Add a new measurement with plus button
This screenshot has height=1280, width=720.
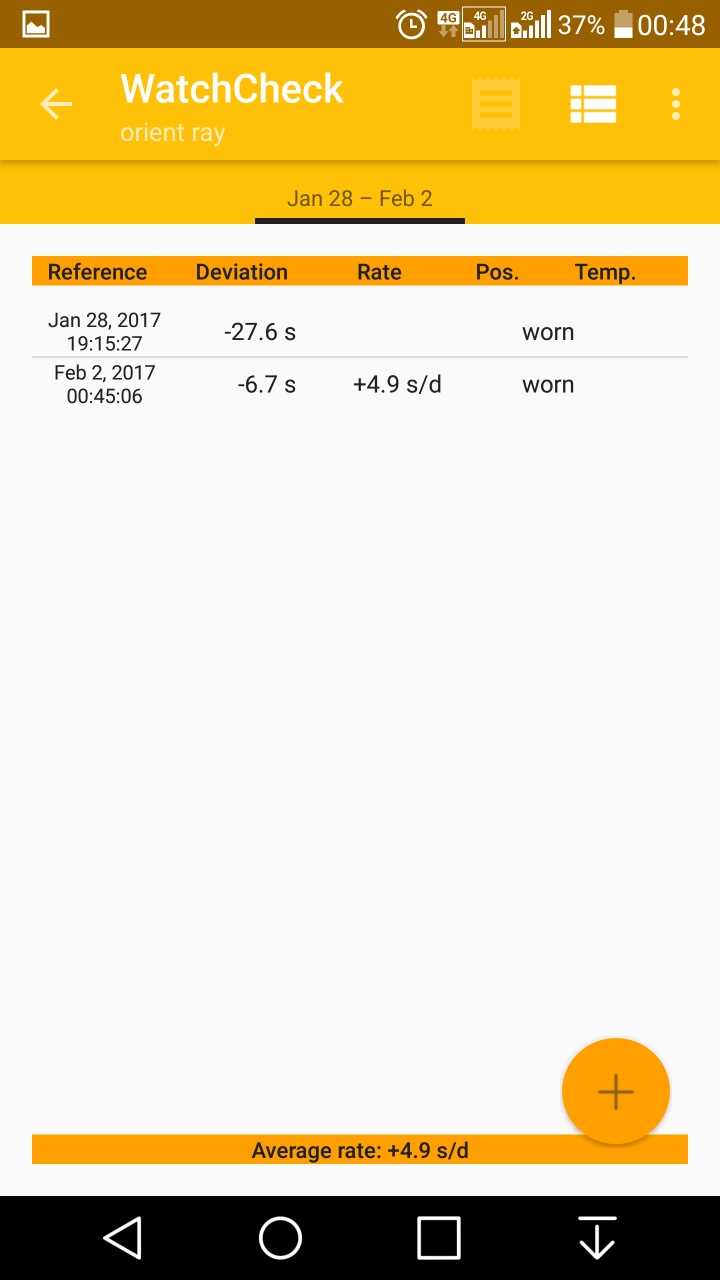pyautogui.click(x=616, y=1092)
